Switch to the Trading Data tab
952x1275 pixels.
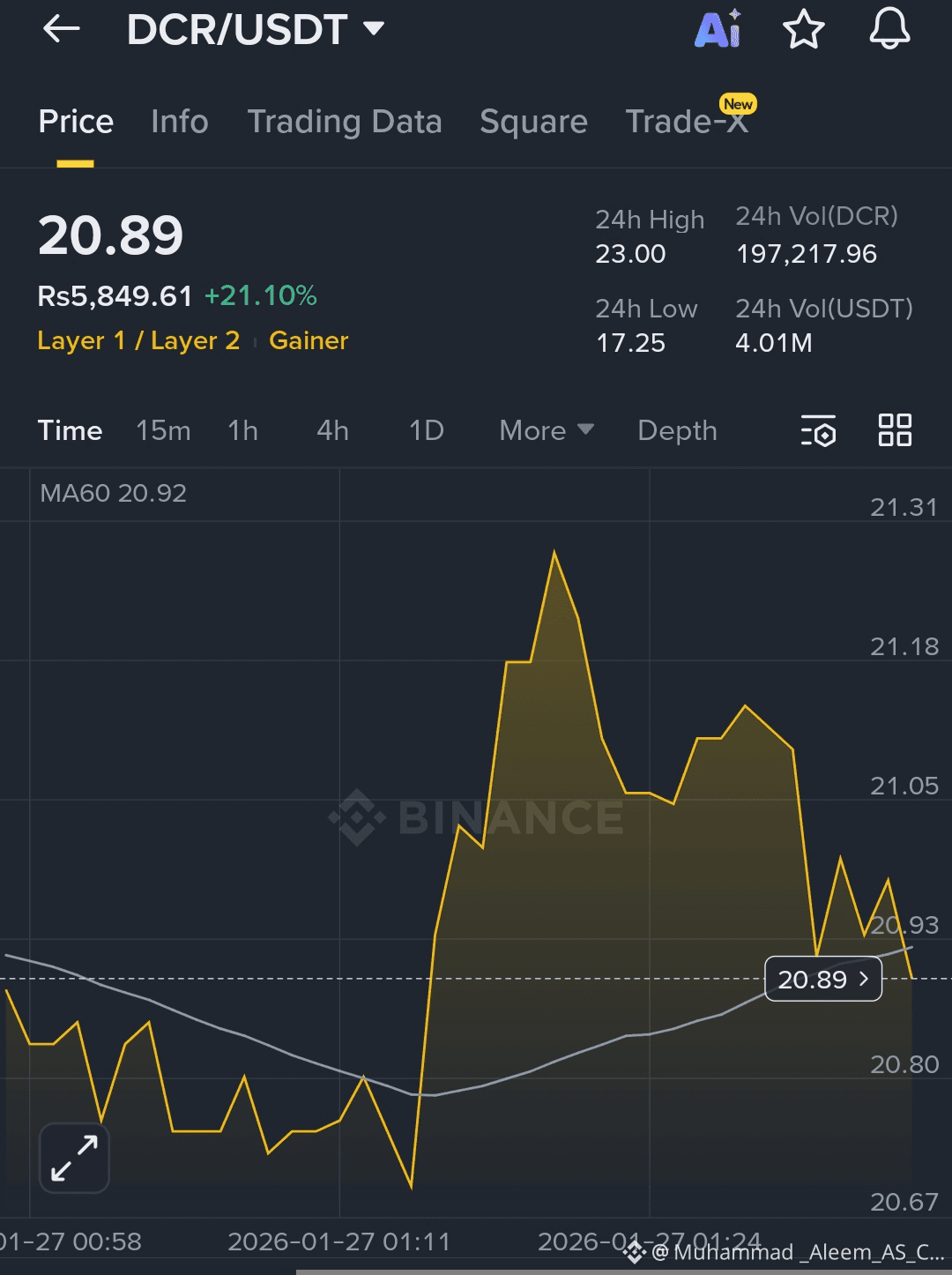(x=344, y=122)
